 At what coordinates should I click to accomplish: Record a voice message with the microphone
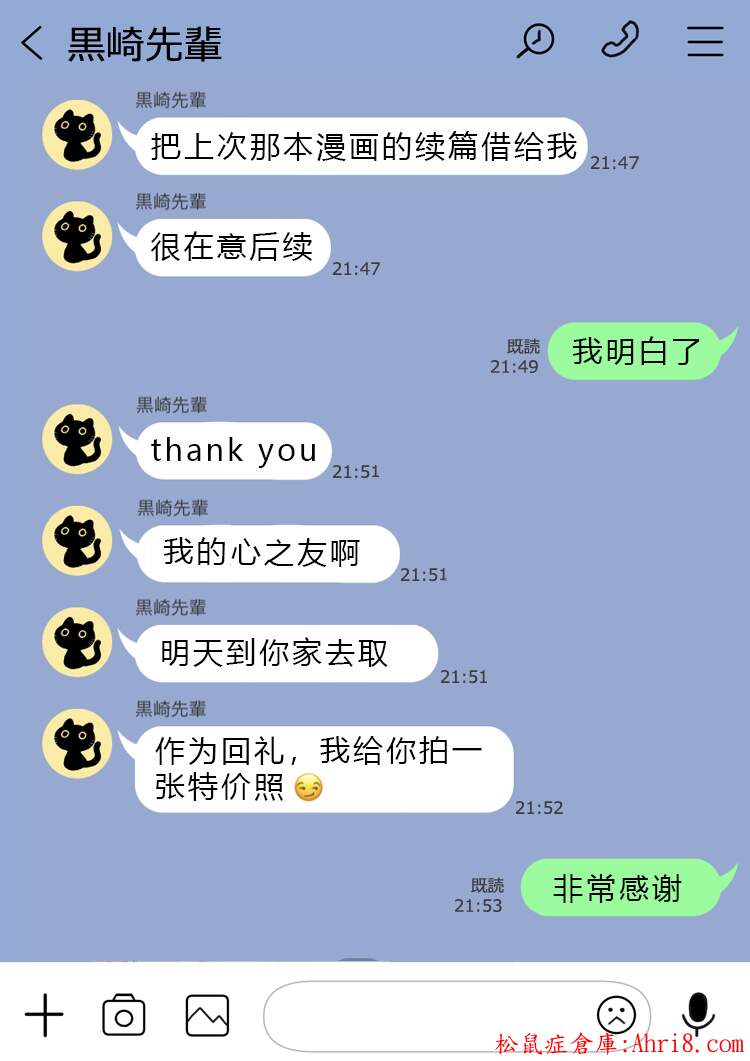point(697,1014)
